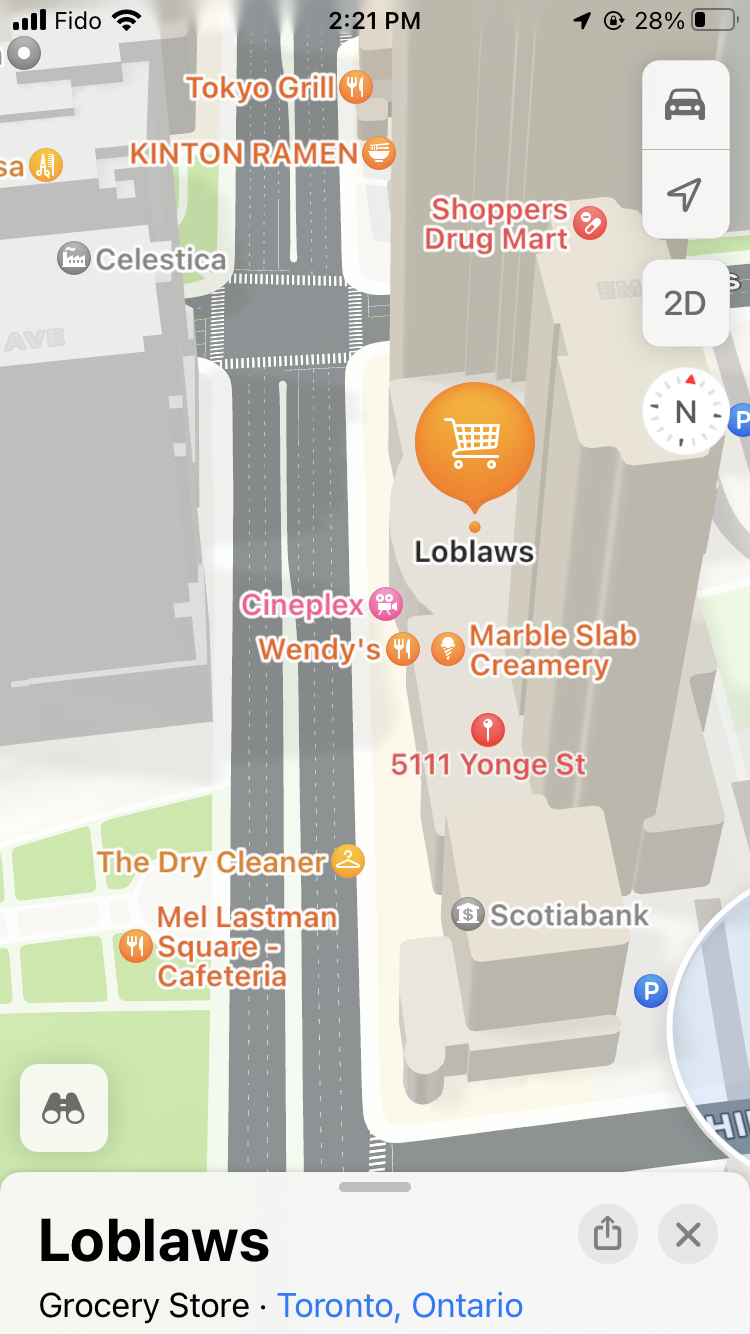Select Marble Slab Creamery on map
Viewport: 750px width, 1334px height.
(x=448, y=650)
